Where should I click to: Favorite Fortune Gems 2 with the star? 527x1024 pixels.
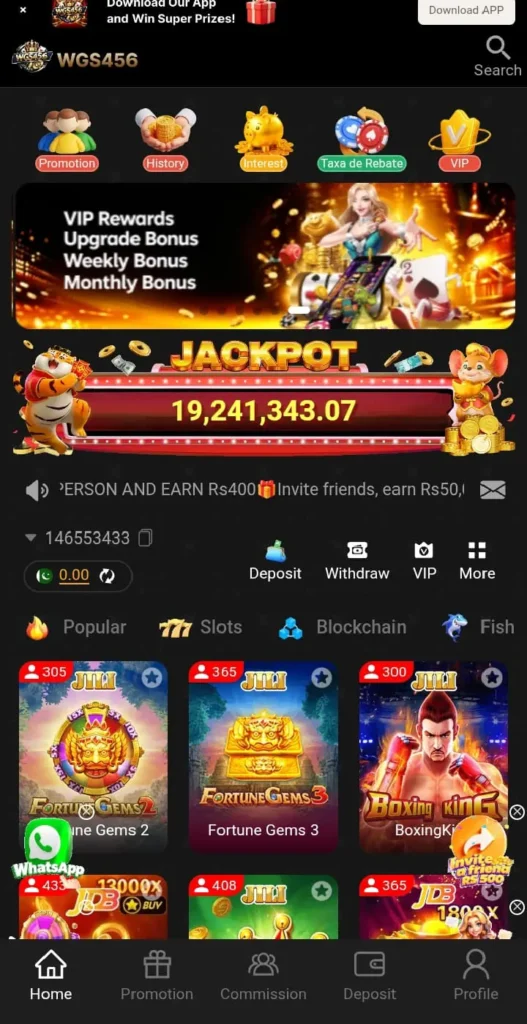click(152, 677)
